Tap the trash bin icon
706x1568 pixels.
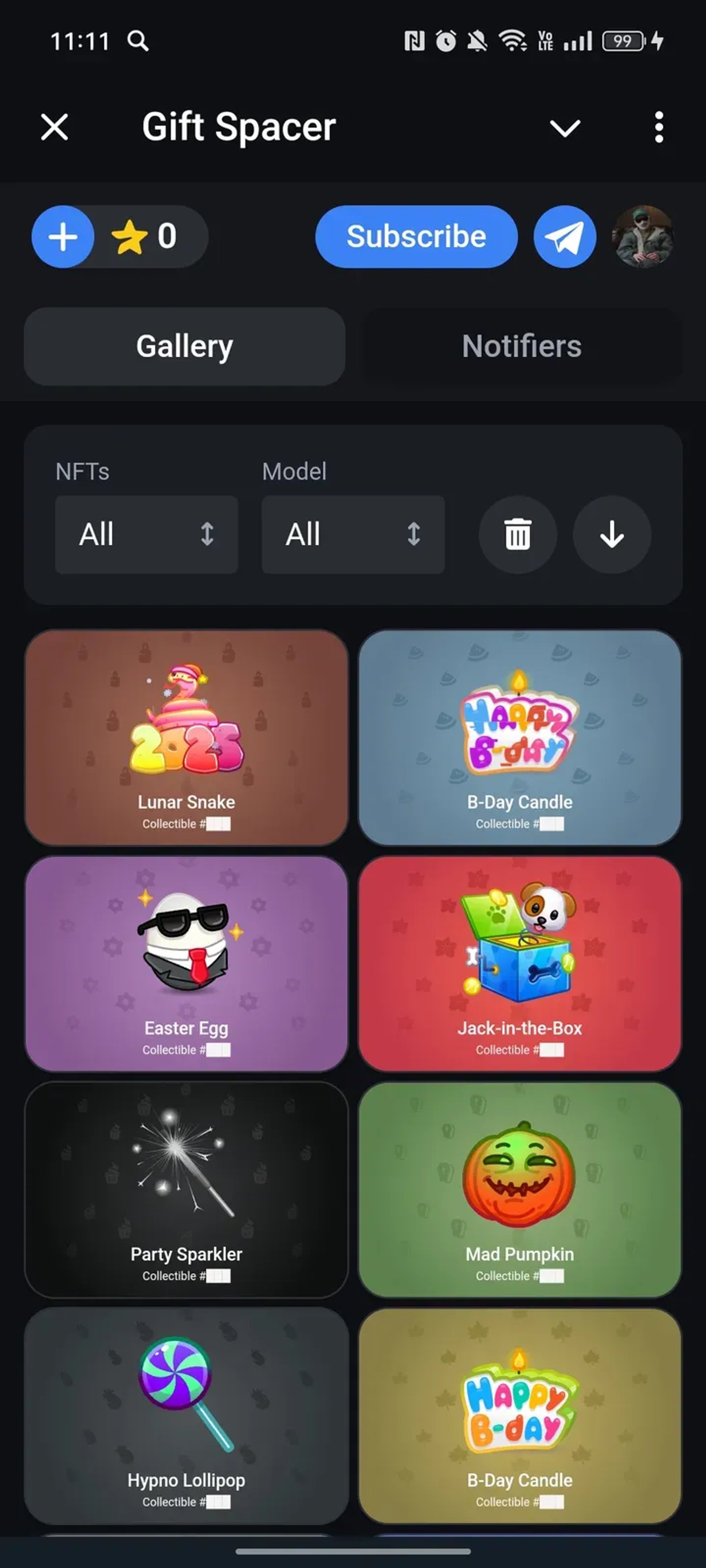(518, 534)
